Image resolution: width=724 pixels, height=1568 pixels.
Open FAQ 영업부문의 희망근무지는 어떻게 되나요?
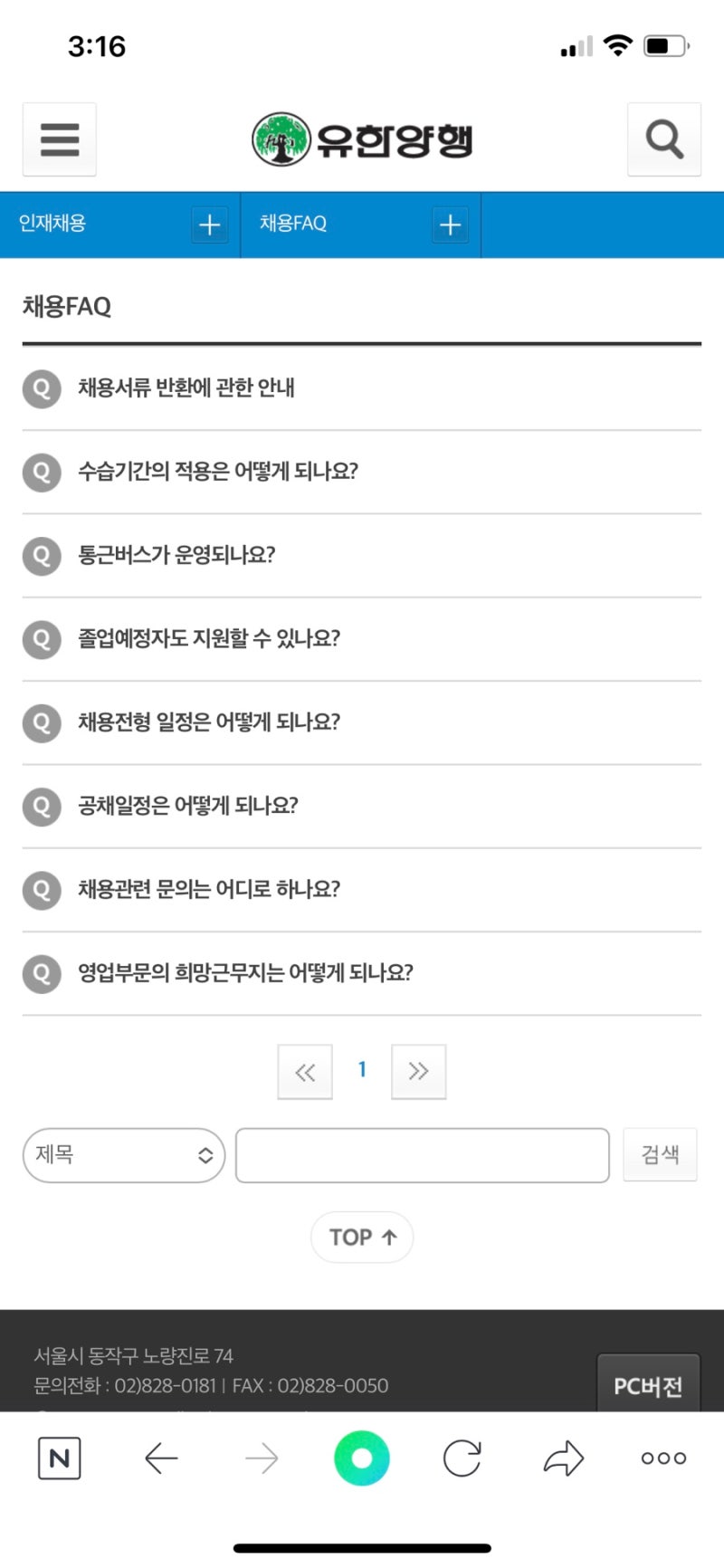pos(245,973)
